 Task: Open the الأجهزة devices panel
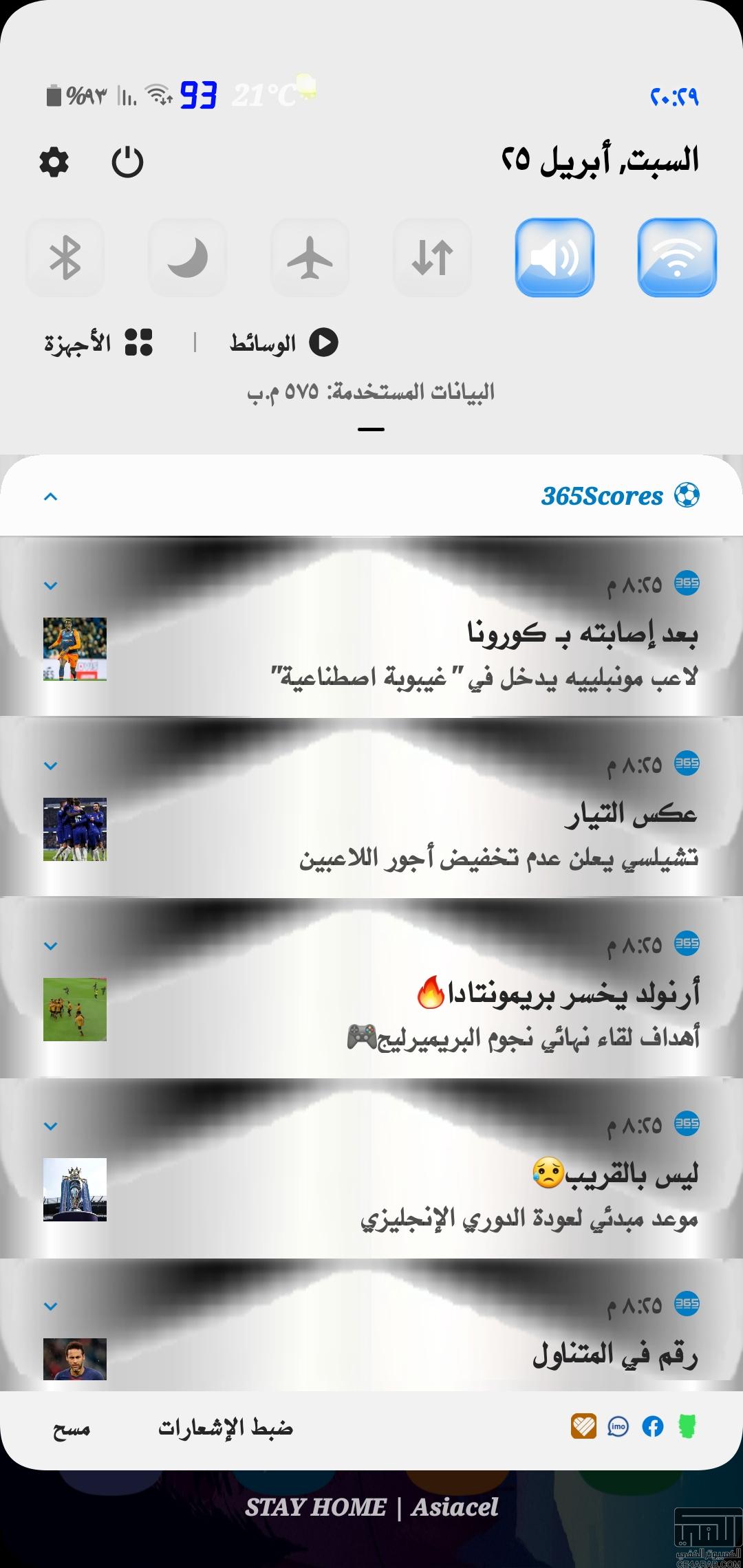[x=98, y=342]
